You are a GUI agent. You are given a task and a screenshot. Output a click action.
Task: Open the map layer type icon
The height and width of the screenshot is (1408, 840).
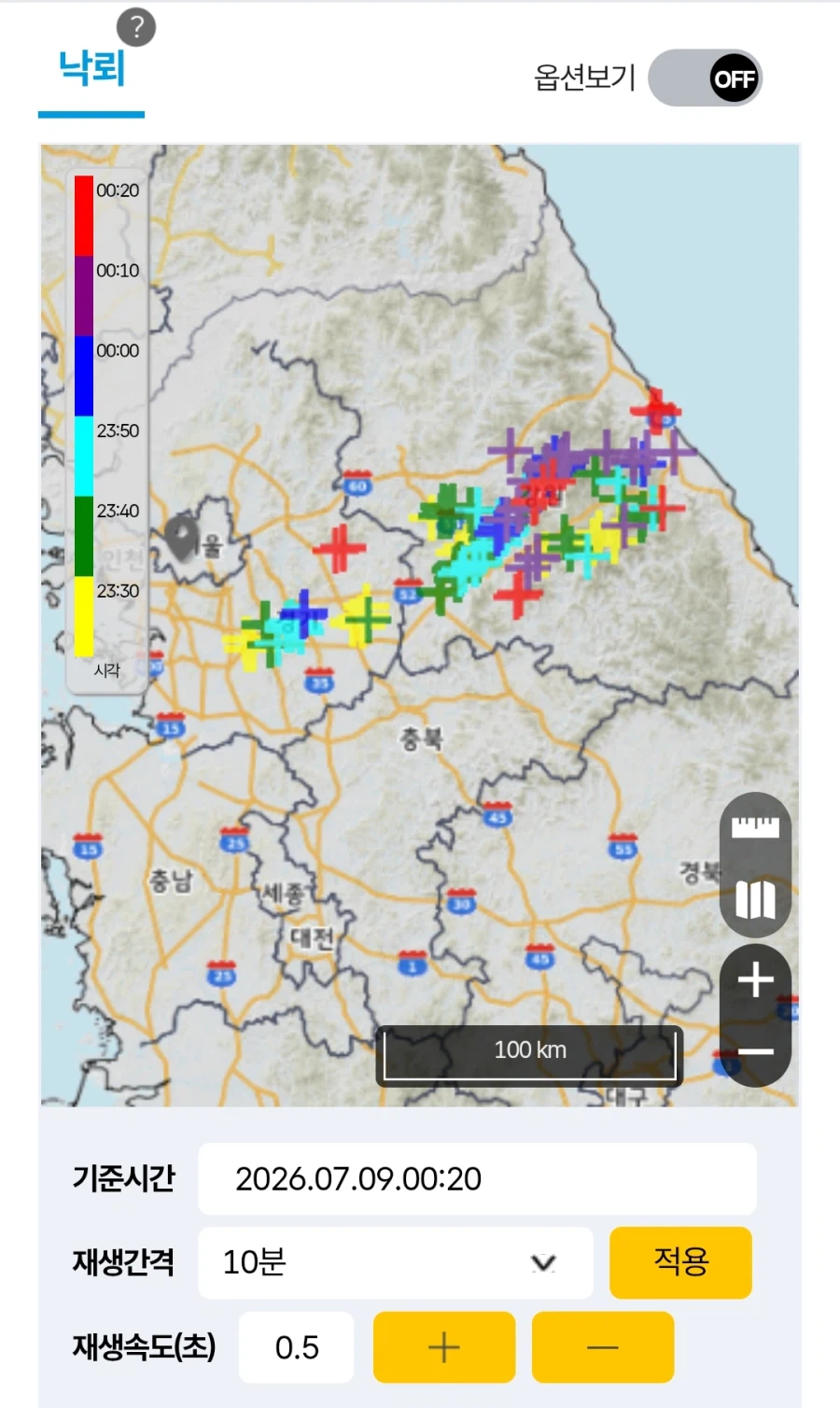pos(756,901)
